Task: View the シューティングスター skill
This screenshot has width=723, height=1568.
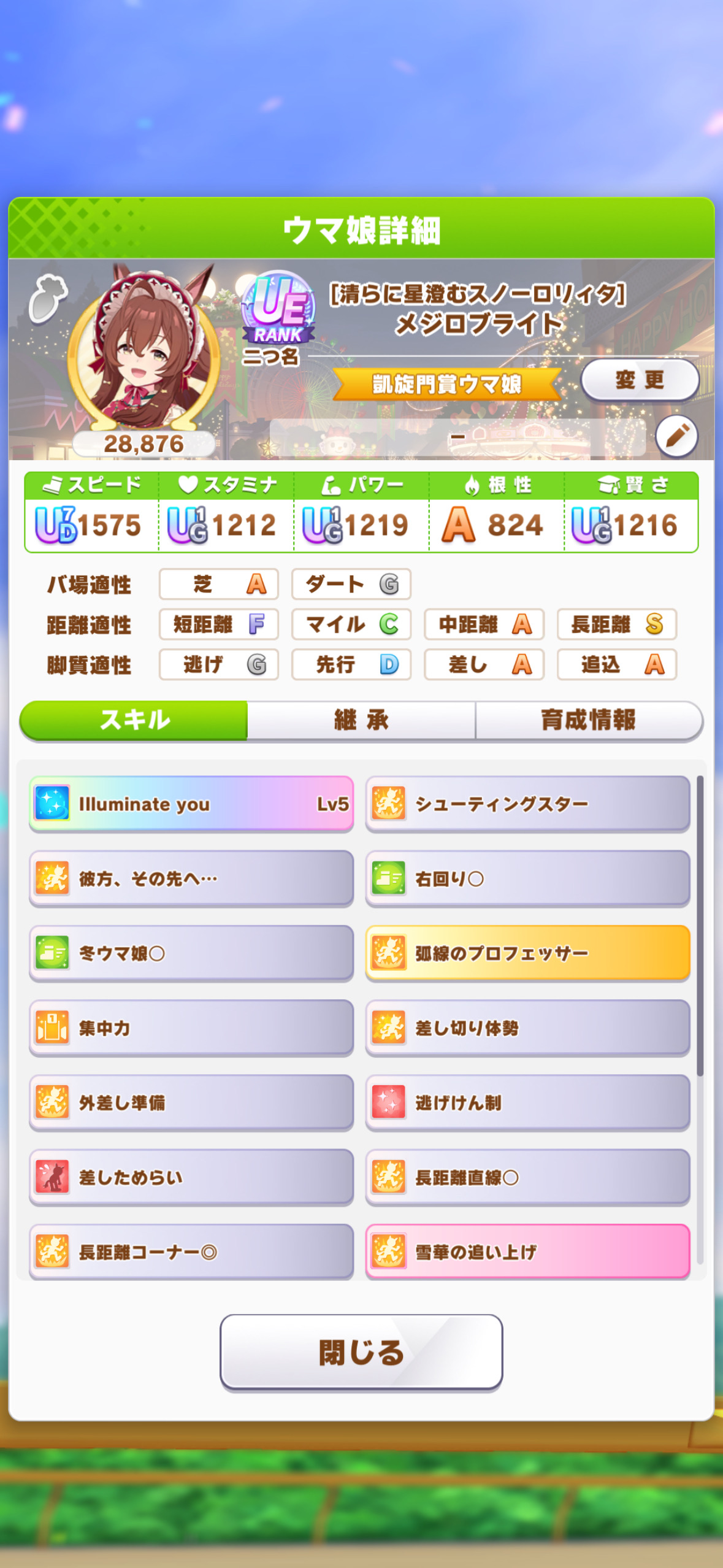Action: coord(527,804)
